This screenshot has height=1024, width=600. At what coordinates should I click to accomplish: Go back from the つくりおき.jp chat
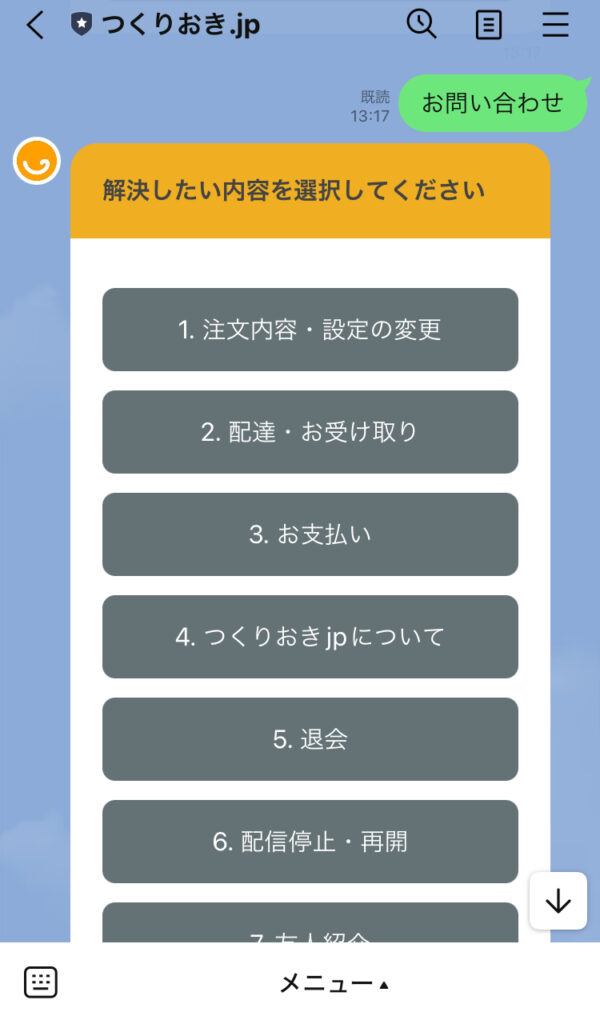[x=36, y=25]
